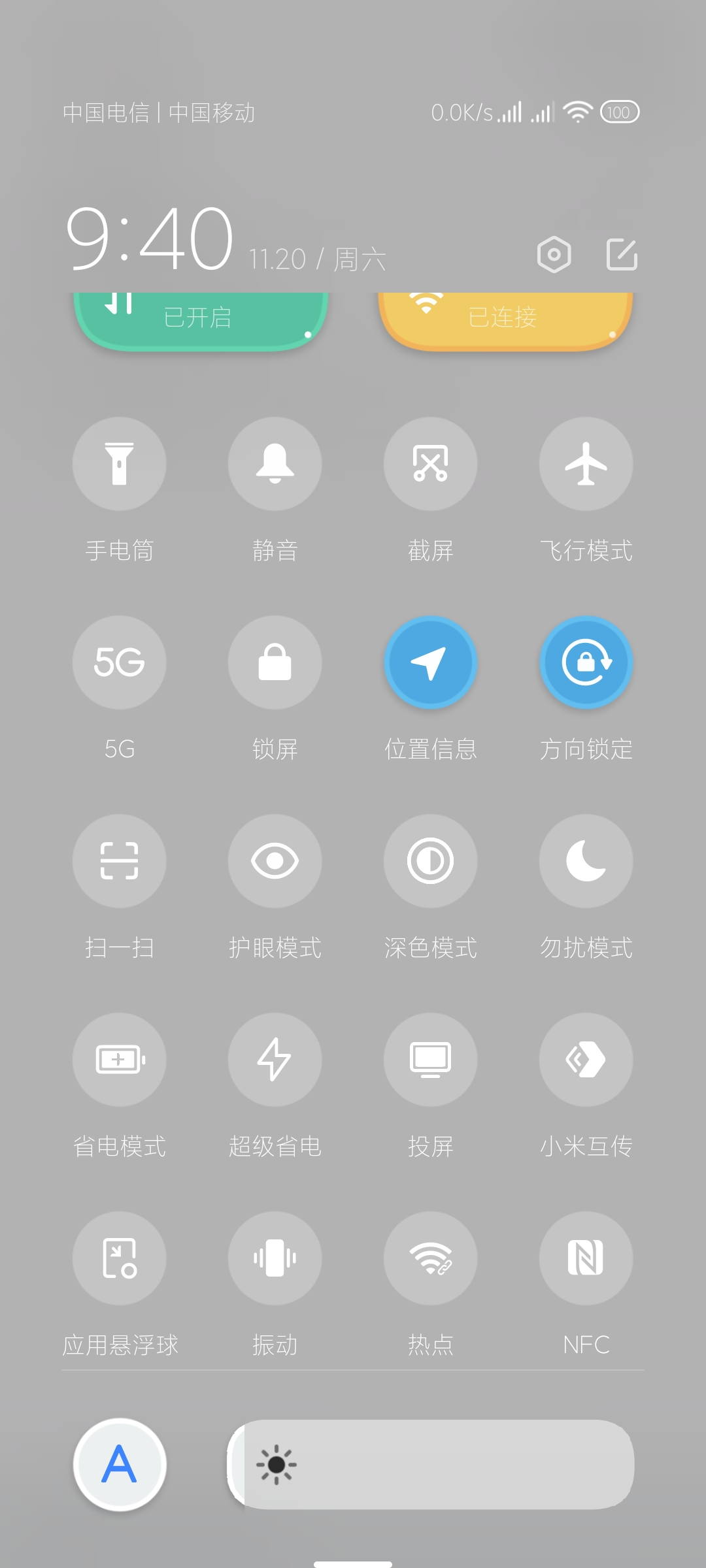The width and height of the screenshot is (706, 1568).
Task: Open the scanner (扫一扫)
Action: coord(119,861)
